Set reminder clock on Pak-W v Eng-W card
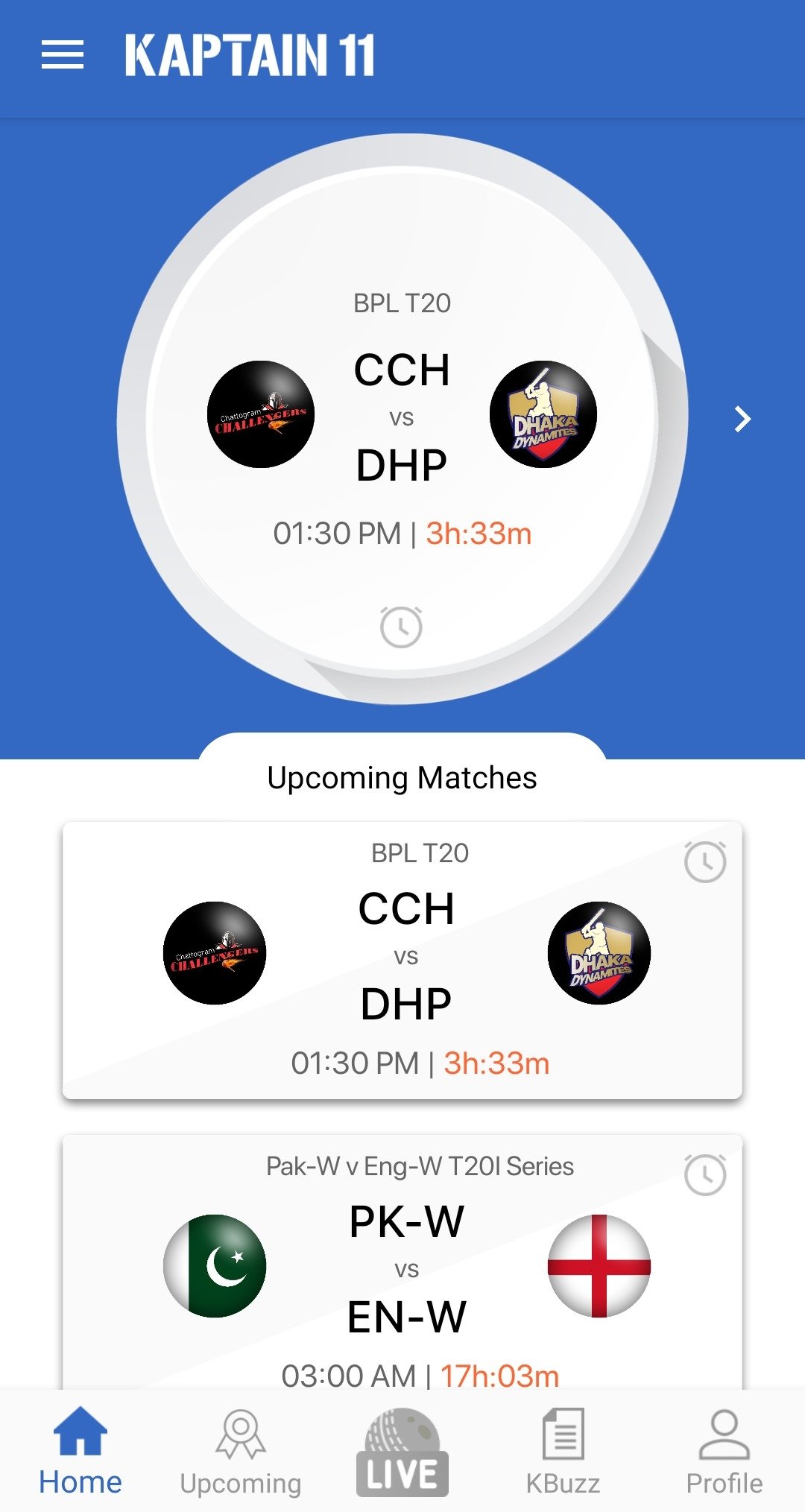This screenshot has height=1512, width=805. (x=704, y=1175)
